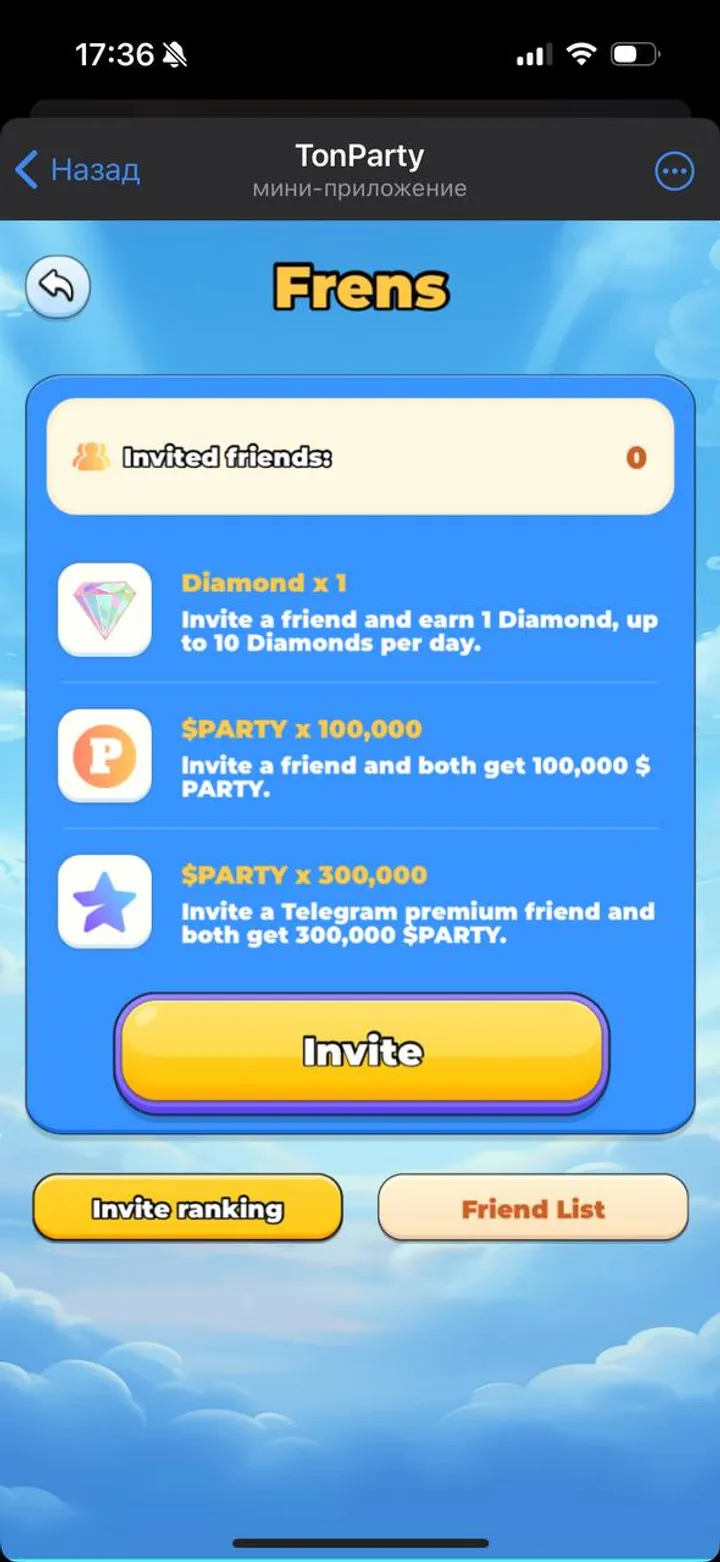
Task: Click the premium star reward icon
Action: coord(104,901)
